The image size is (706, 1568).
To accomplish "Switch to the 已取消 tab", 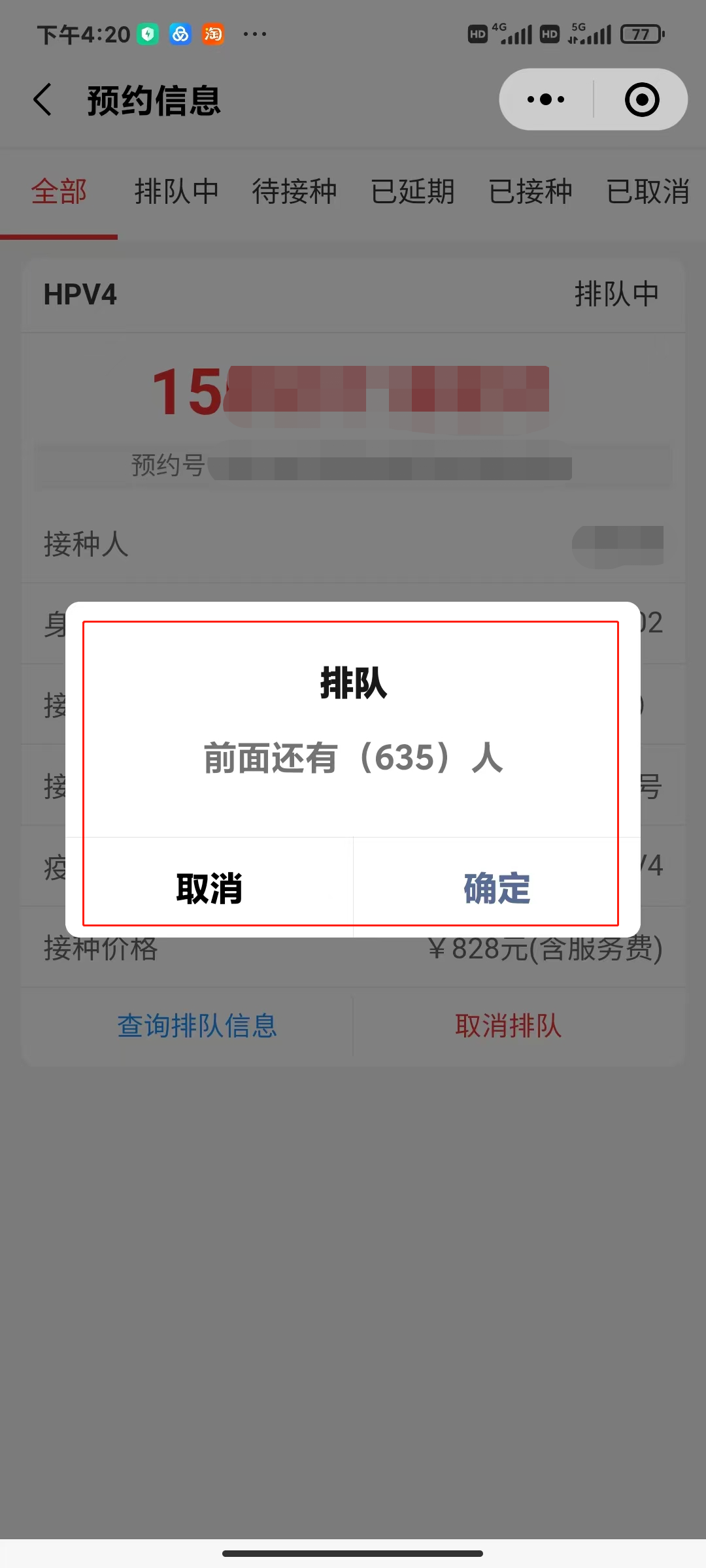I will 648,192.
